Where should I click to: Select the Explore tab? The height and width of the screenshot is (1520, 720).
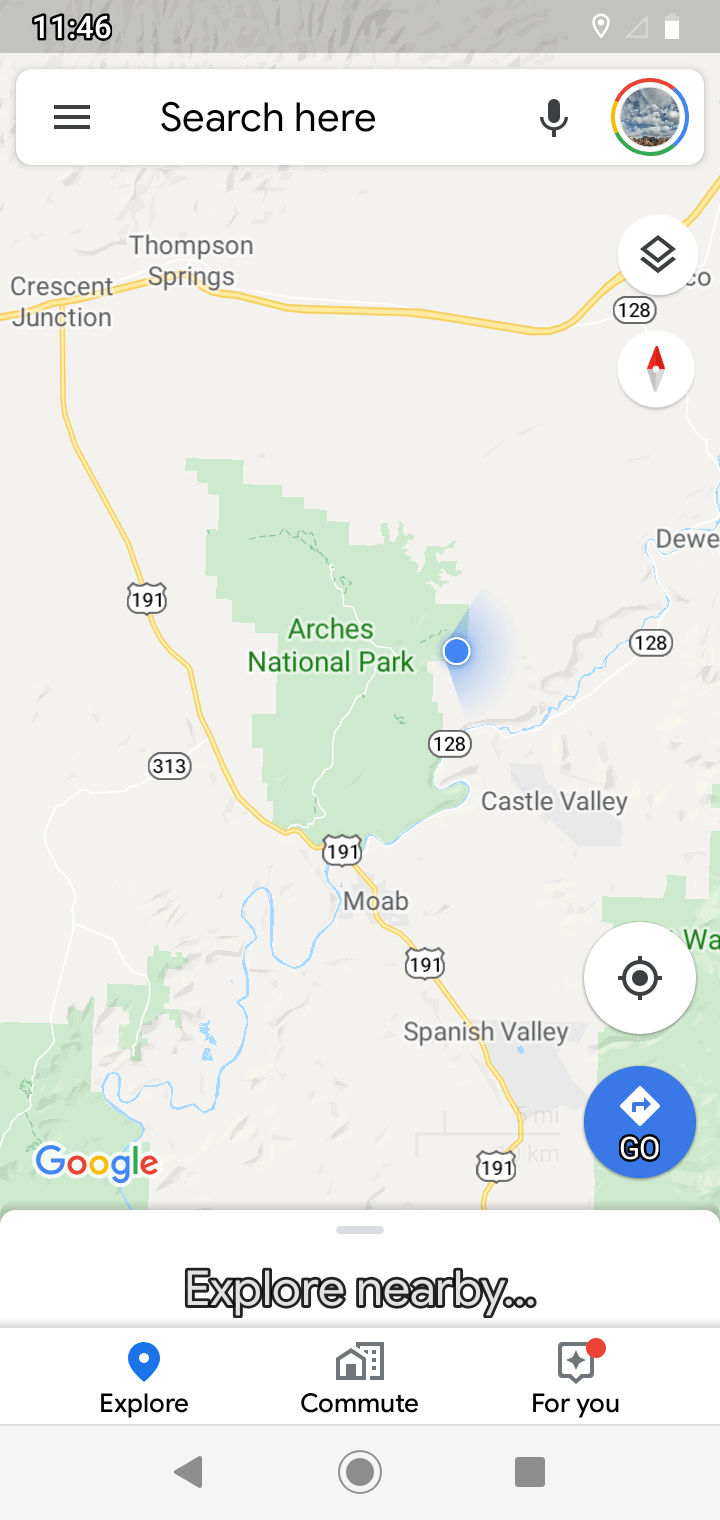144,1378
